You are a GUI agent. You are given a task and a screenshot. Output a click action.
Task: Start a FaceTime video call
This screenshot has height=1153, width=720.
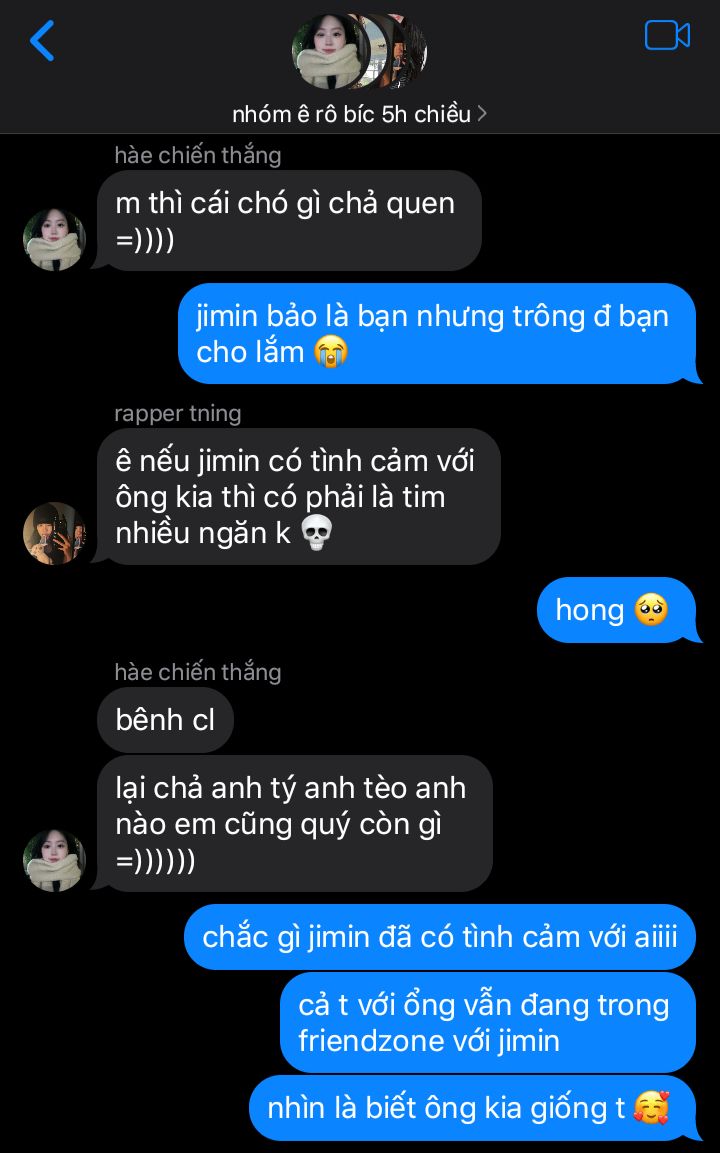point(667,36)
